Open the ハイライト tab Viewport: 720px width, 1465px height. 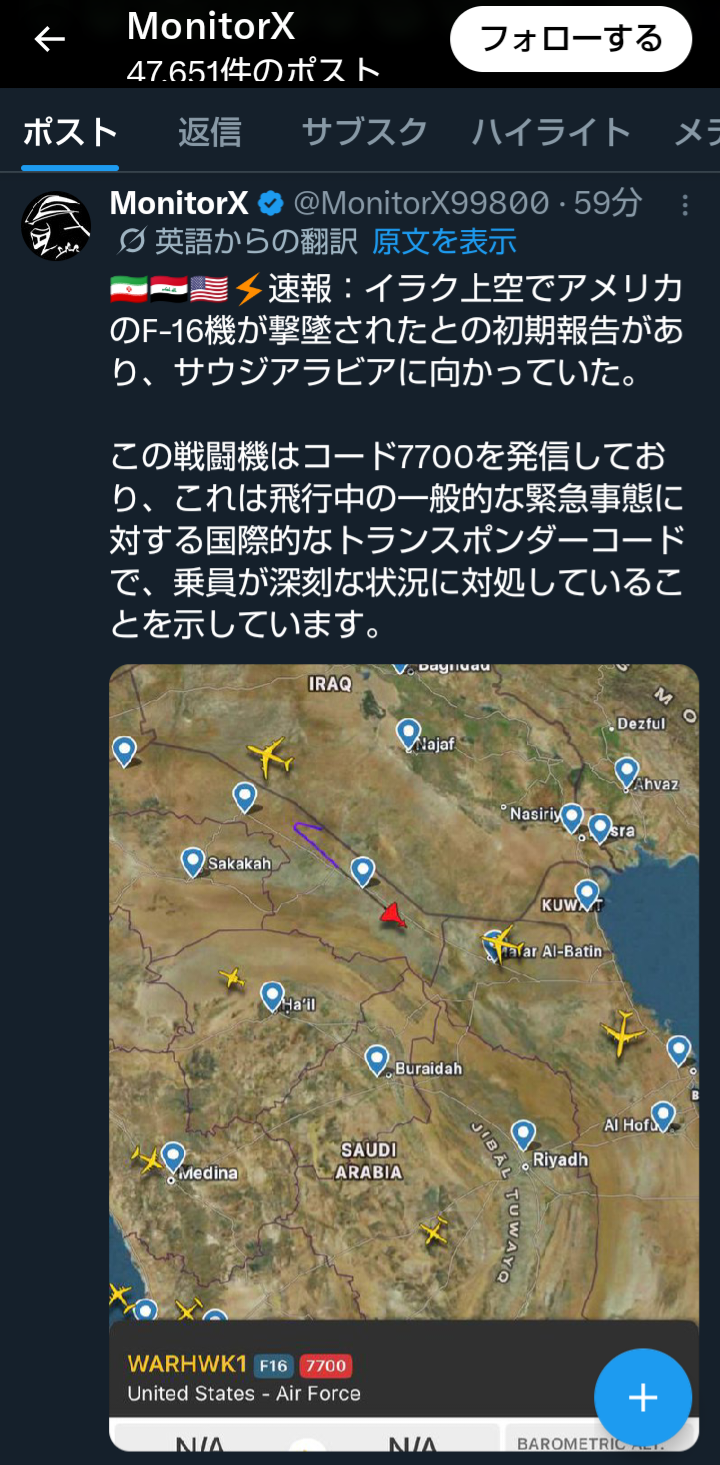[551, 132]
